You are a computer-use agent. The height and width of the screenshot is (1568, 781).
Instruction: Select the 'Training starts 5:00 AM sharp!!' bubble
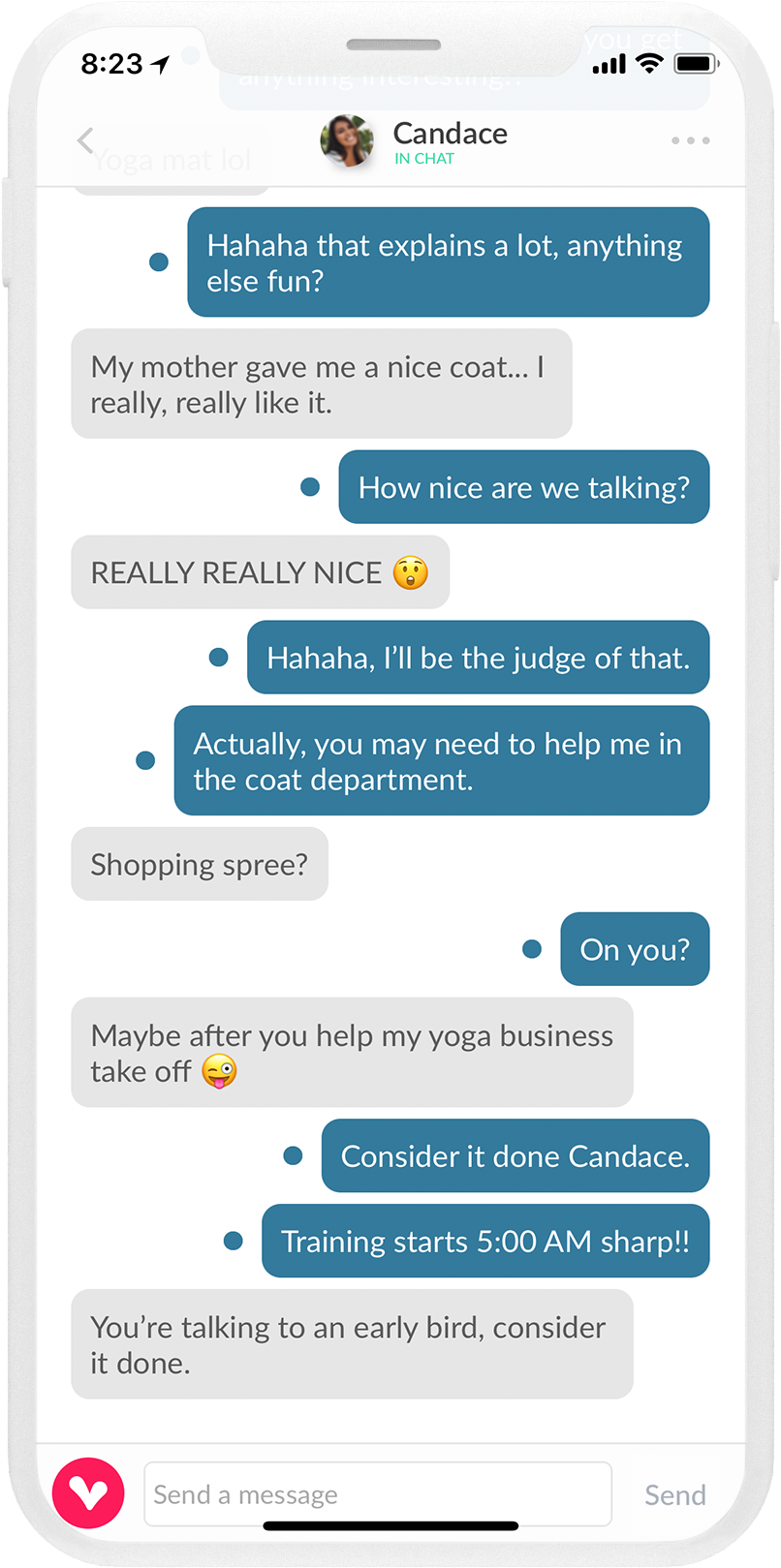point(485,1241)
